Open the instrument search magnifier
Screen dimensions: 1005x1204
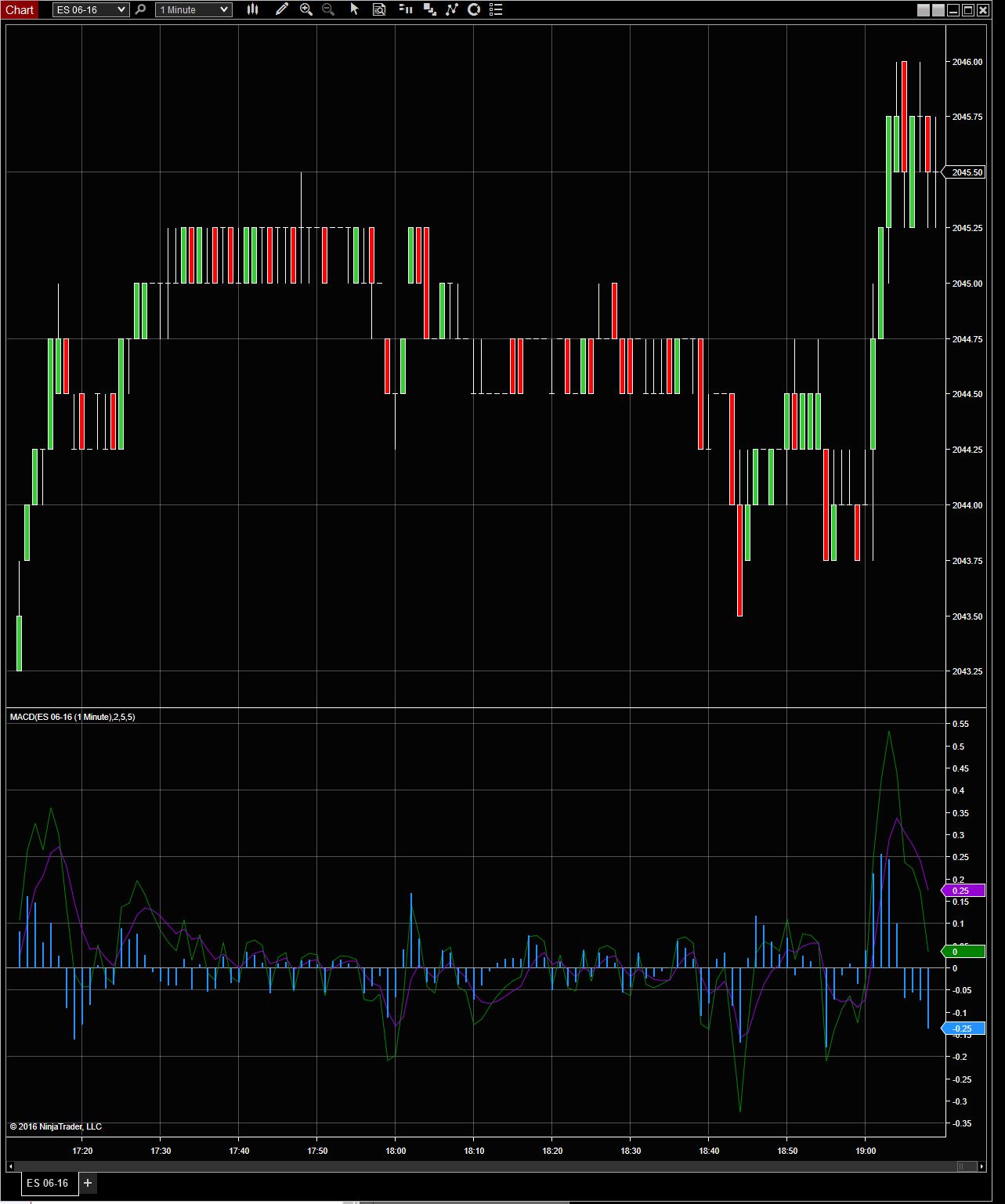141,9
